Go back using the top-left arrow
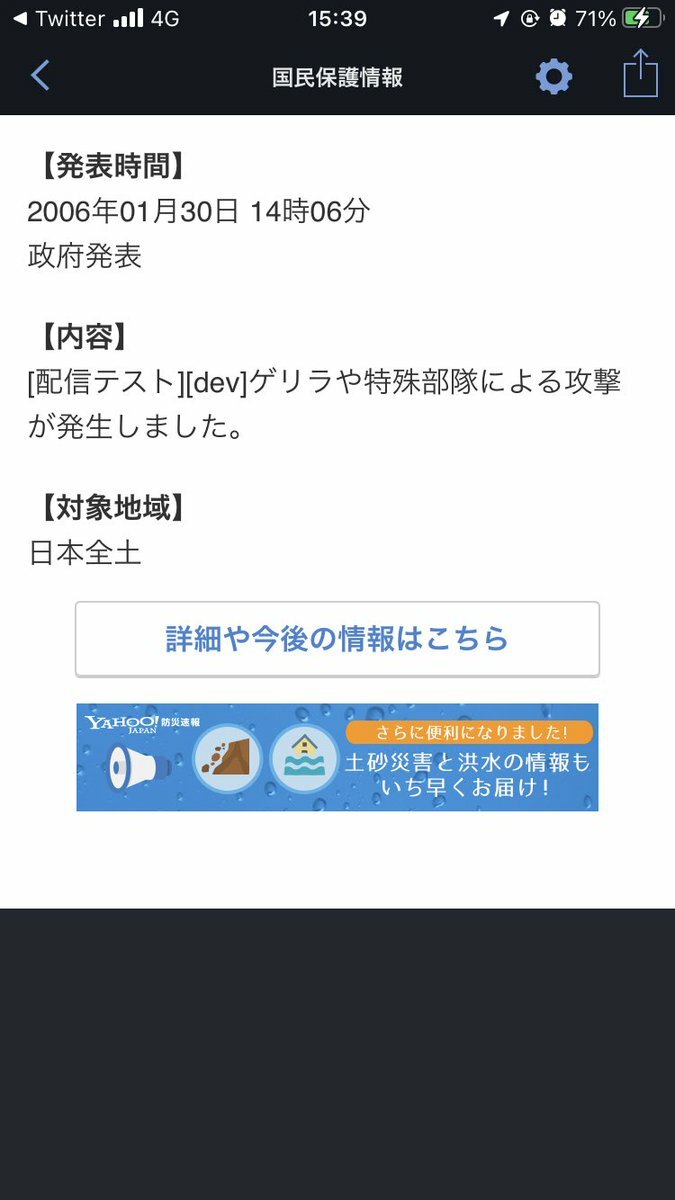 [40, 76]
